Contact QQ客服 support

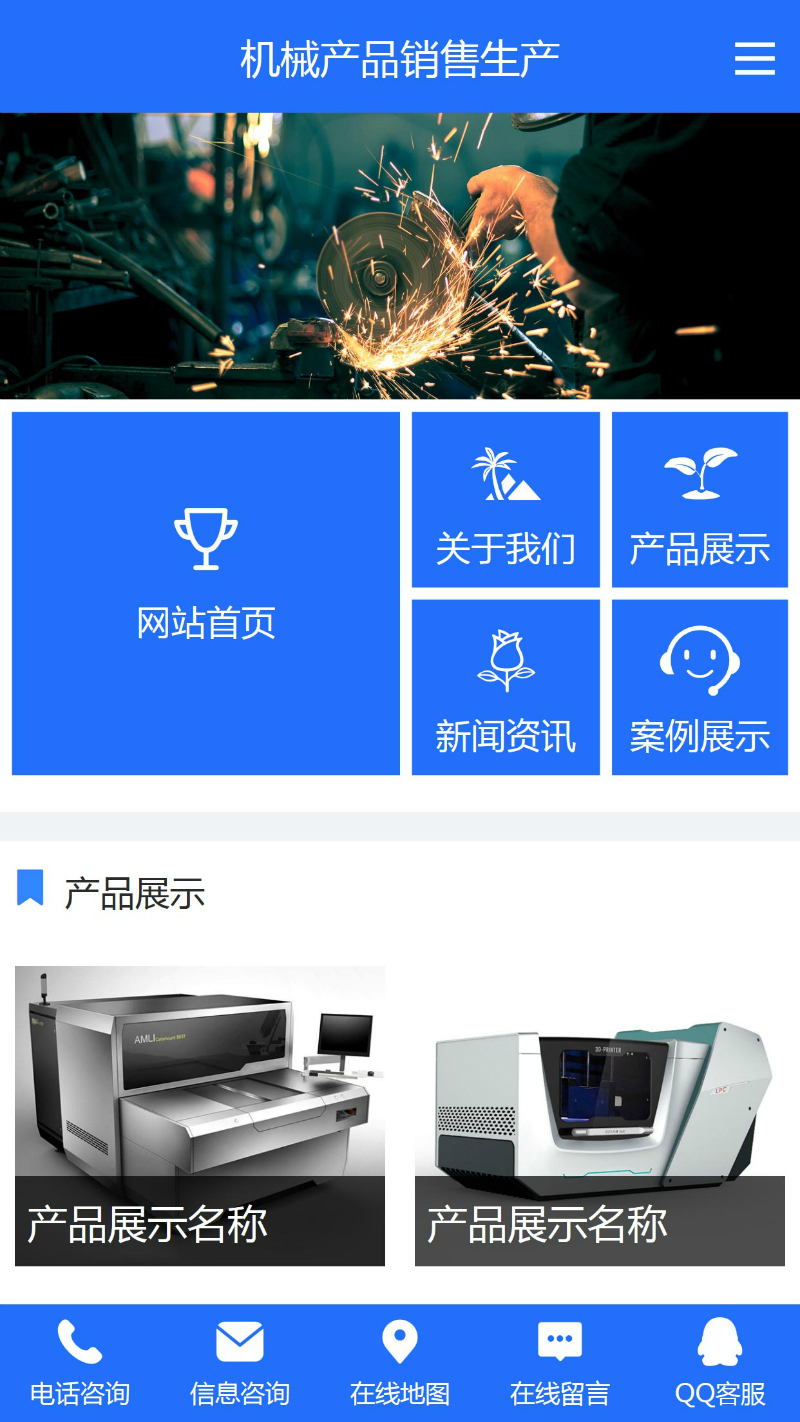coord(720,1362)
